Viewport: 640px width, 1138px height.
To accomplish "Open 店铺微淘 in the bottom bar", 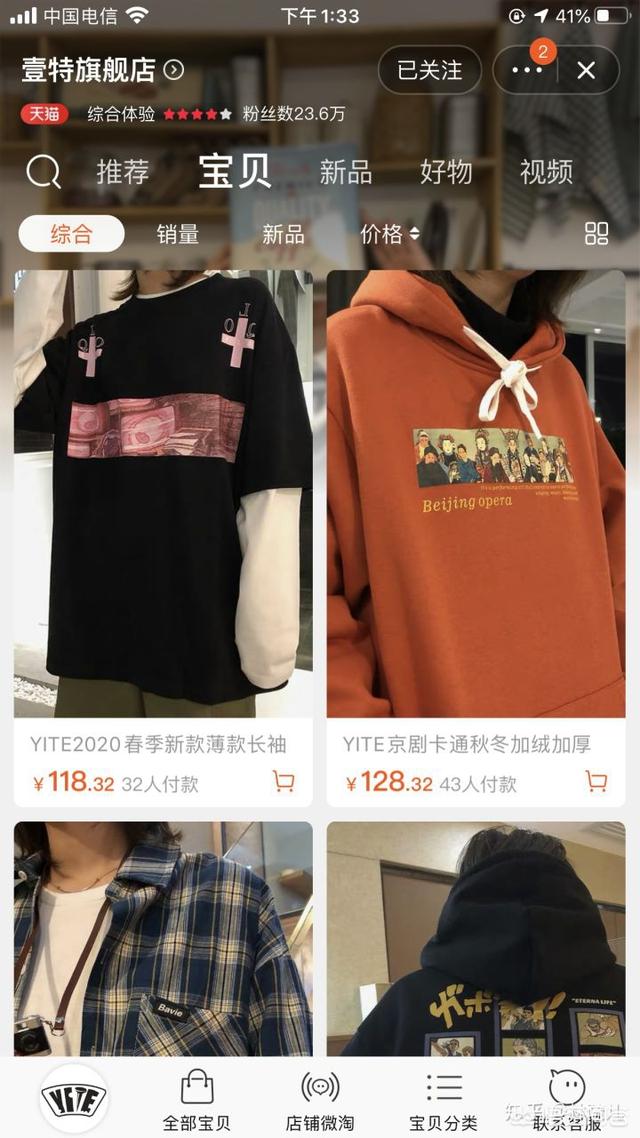I will 320,1100.
